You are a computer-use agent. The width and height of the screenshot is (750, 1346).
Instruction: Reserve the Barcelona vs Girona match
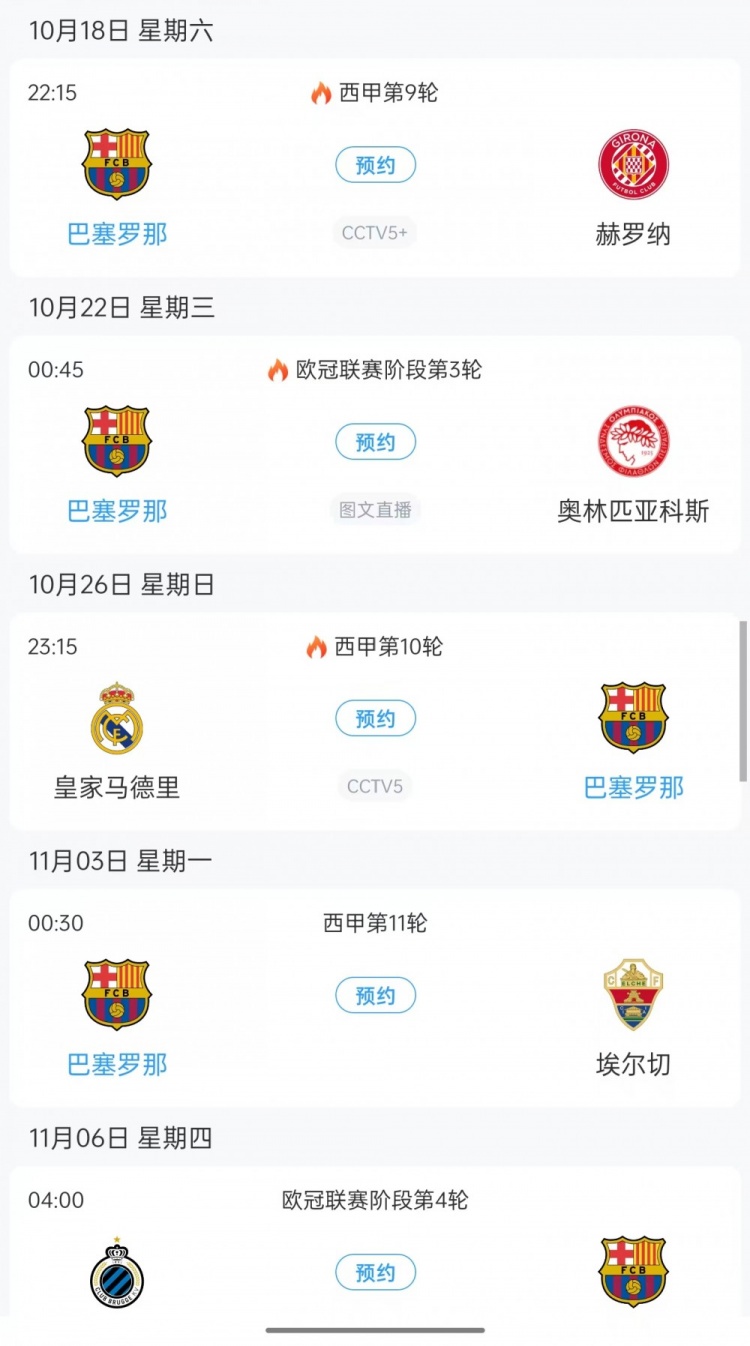point(375,165)
